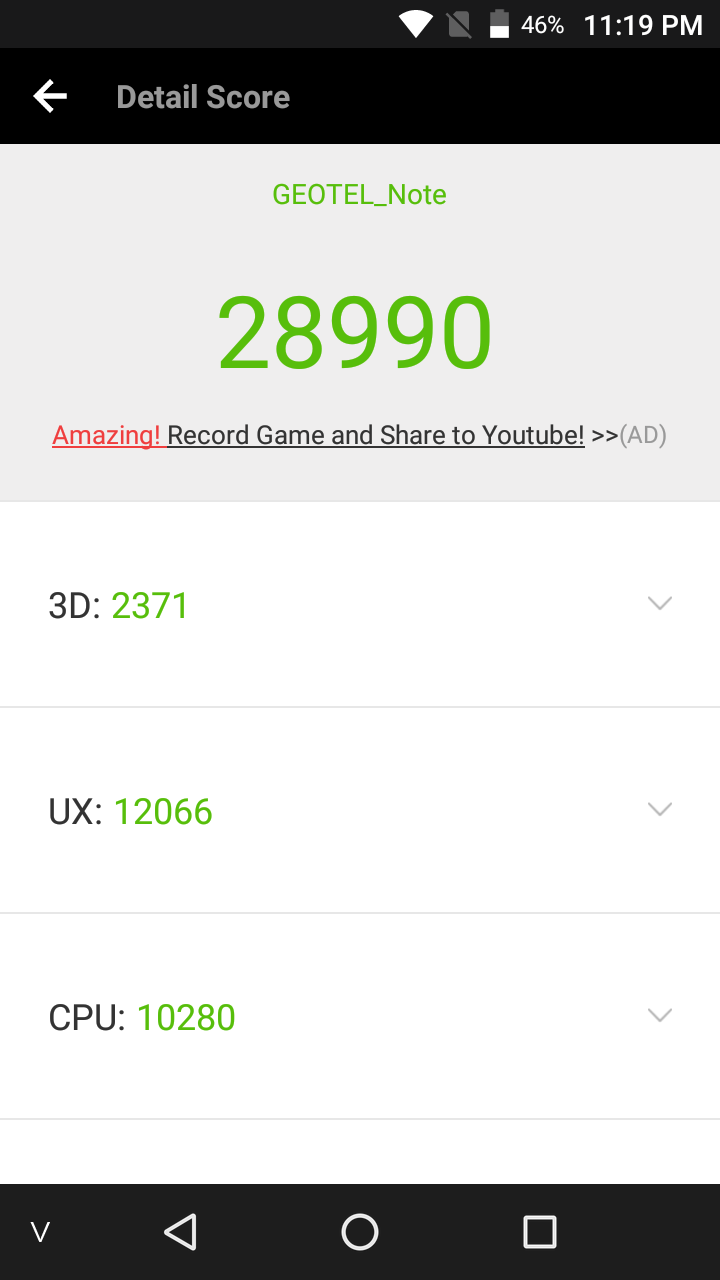Image resolution: width=720 pixels, height=1280 pixels.
Task: Go back using the app bar arrow
Action: click(x=50, y=96)
